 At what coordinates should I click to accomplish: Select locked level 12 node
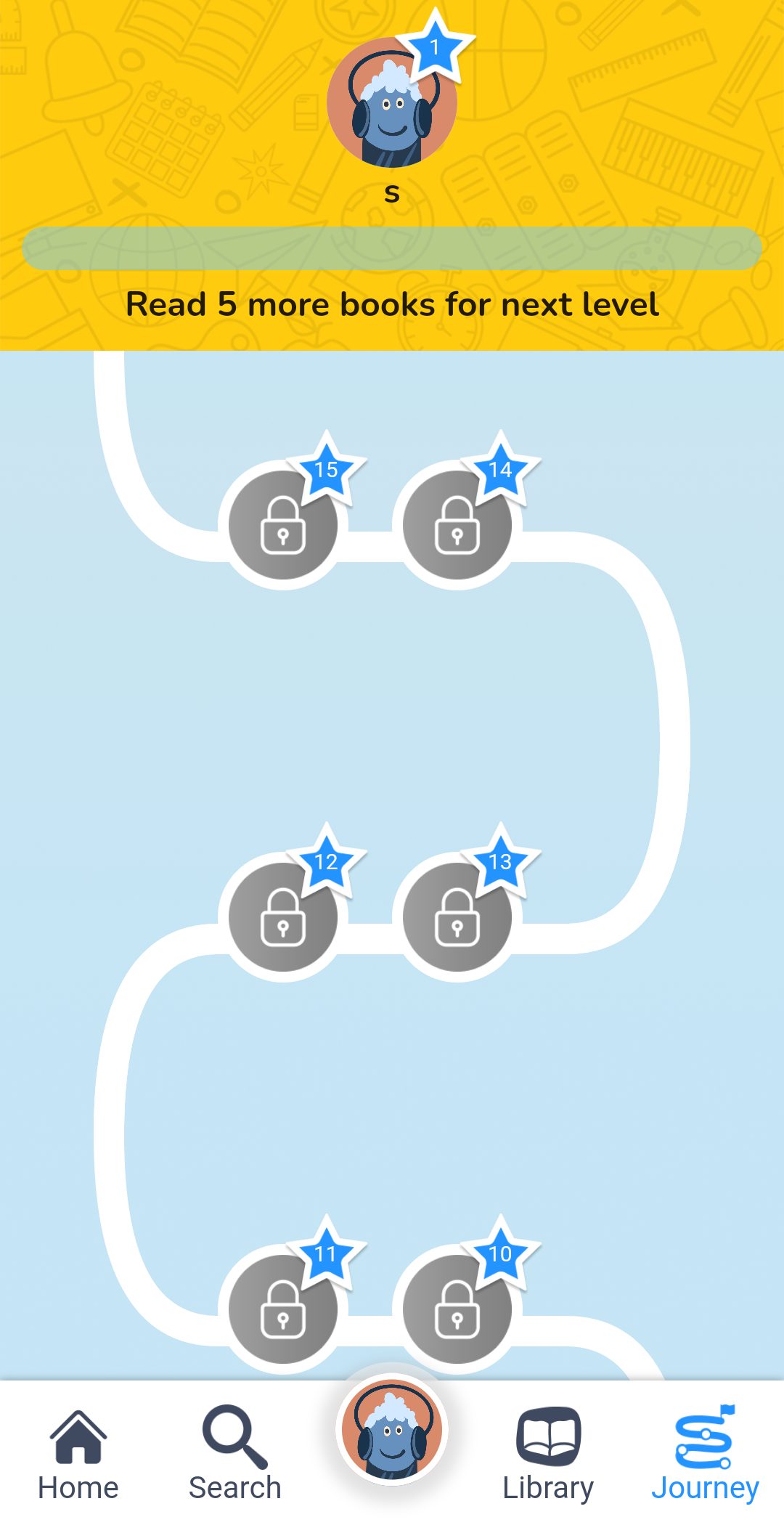pos(283,917)
